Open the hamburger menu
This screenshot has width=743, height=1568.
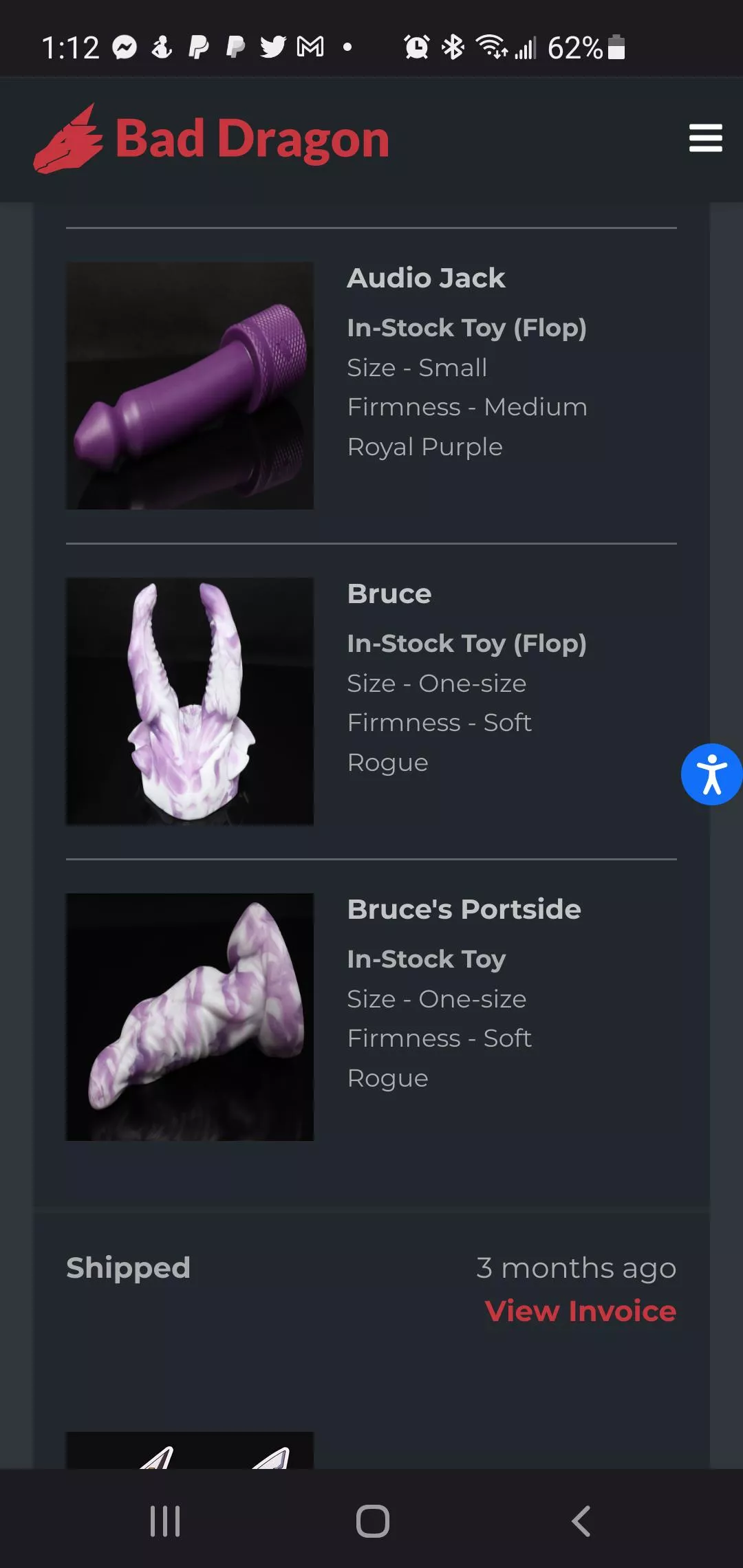click(x=705, y=138)
